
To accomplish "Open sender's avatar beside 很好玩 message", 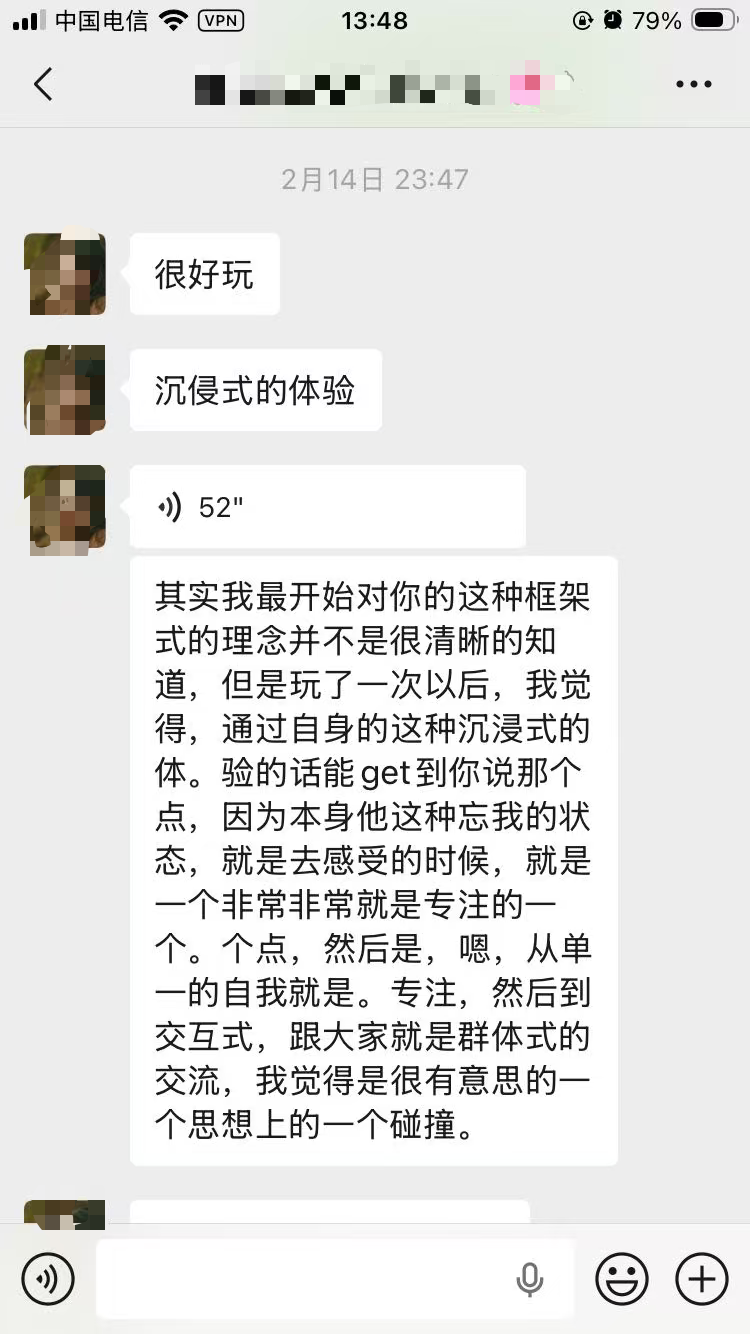I will (65, 274).
